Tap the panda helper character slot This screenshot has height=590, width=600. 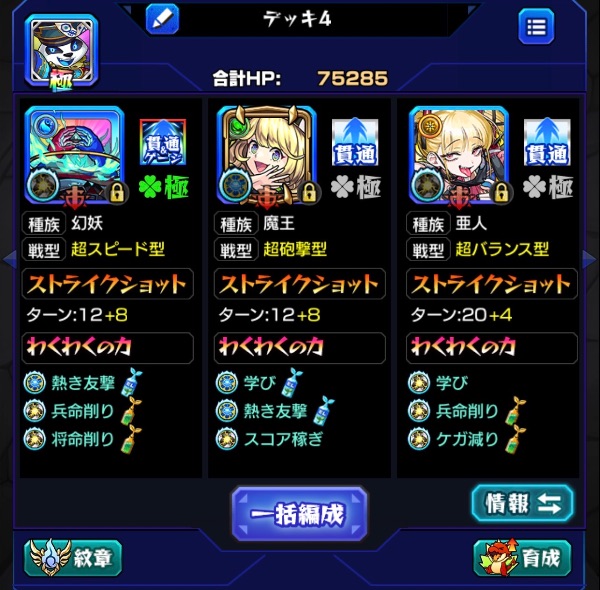61,50
